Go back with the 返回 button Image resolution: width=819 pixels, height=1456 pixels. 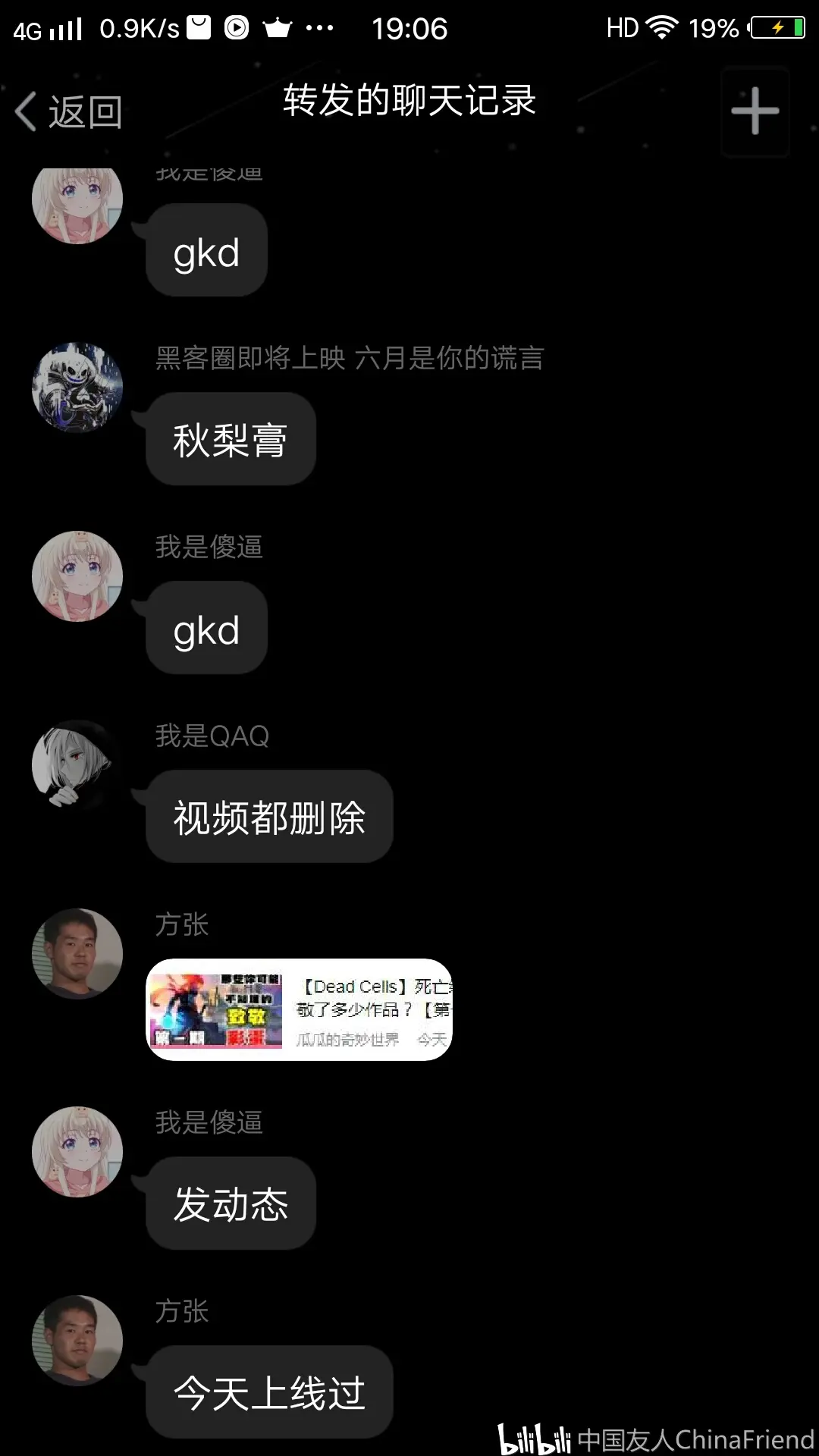[70, 112]
